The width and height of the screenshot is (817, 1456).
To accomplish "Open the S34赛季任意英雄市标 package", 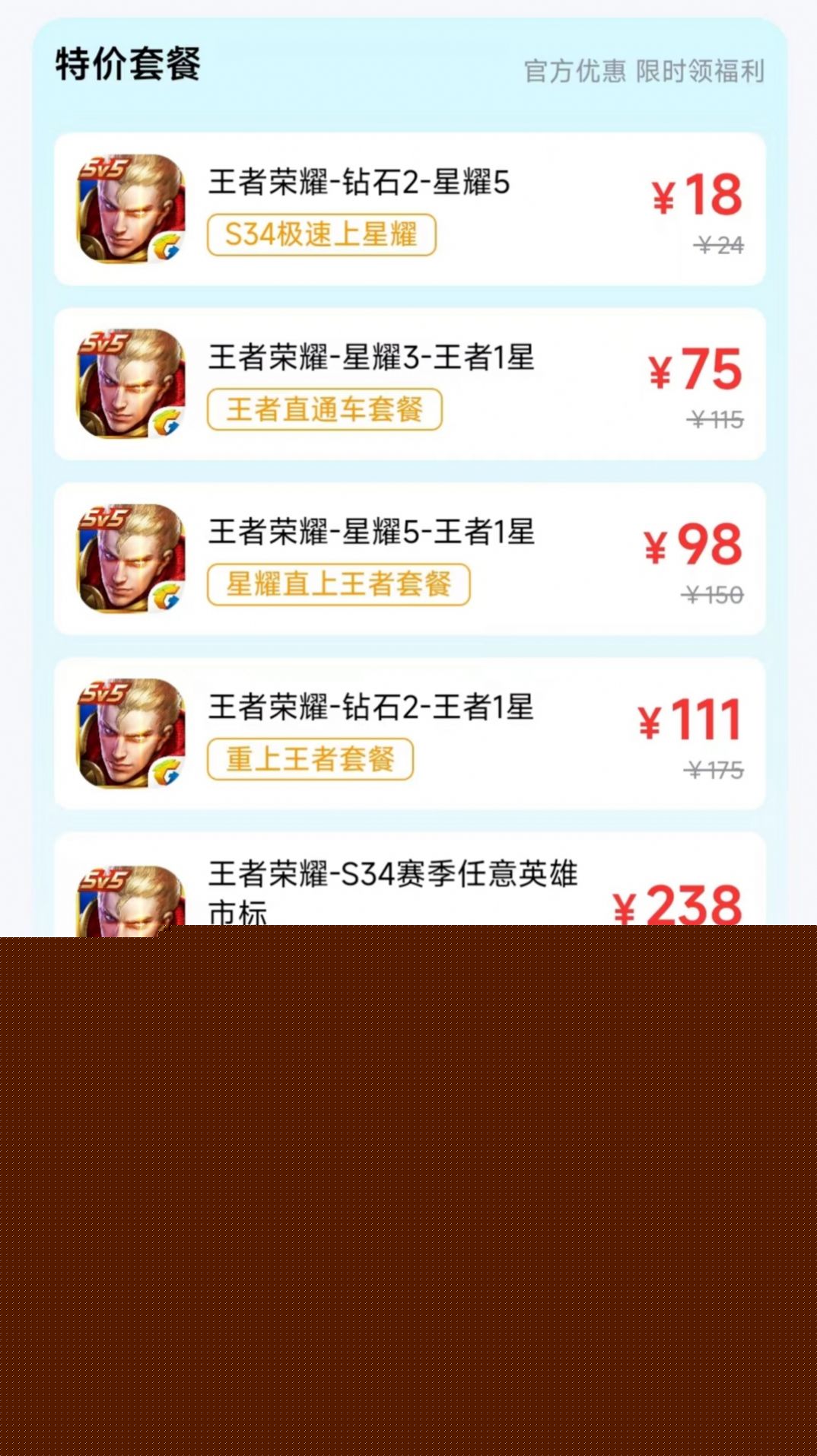I will (409, 879).
